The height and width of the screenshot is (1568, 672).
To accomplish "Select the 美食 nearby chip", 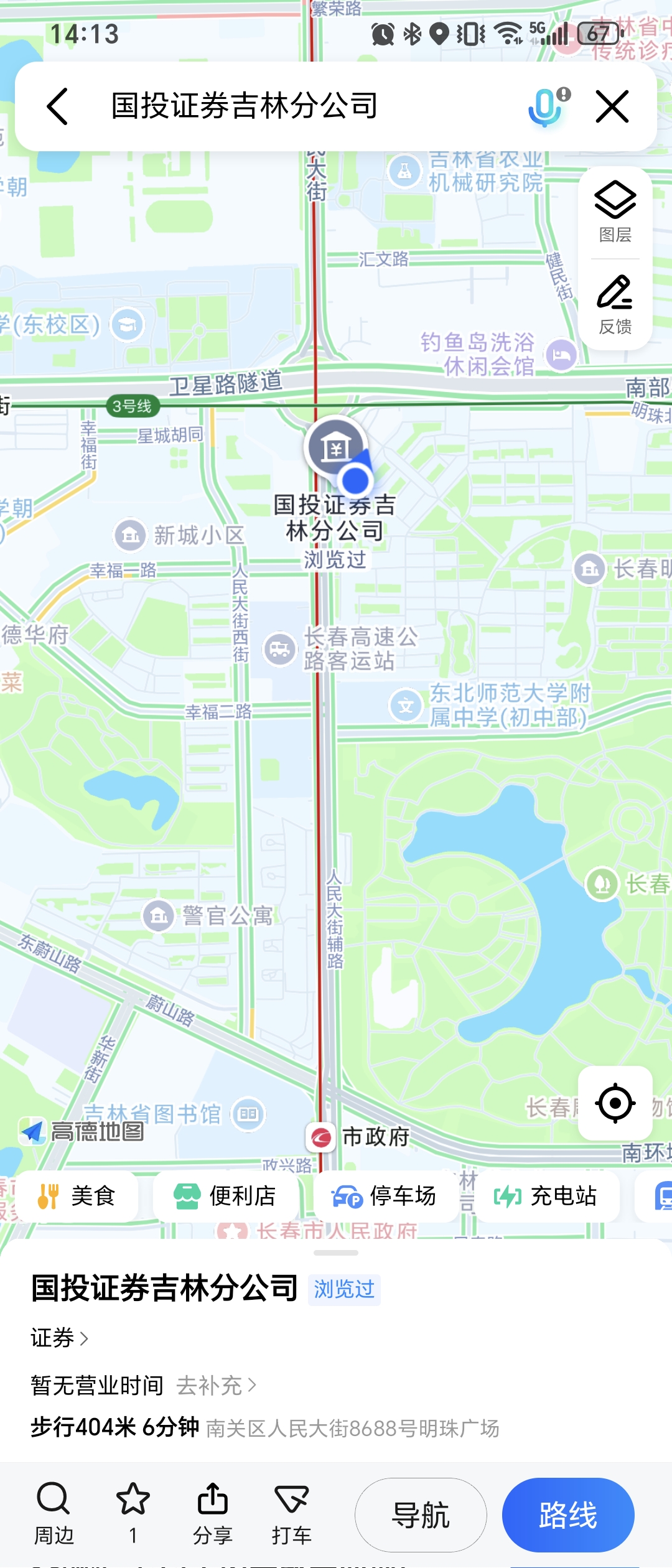I will coord(77,1196).
